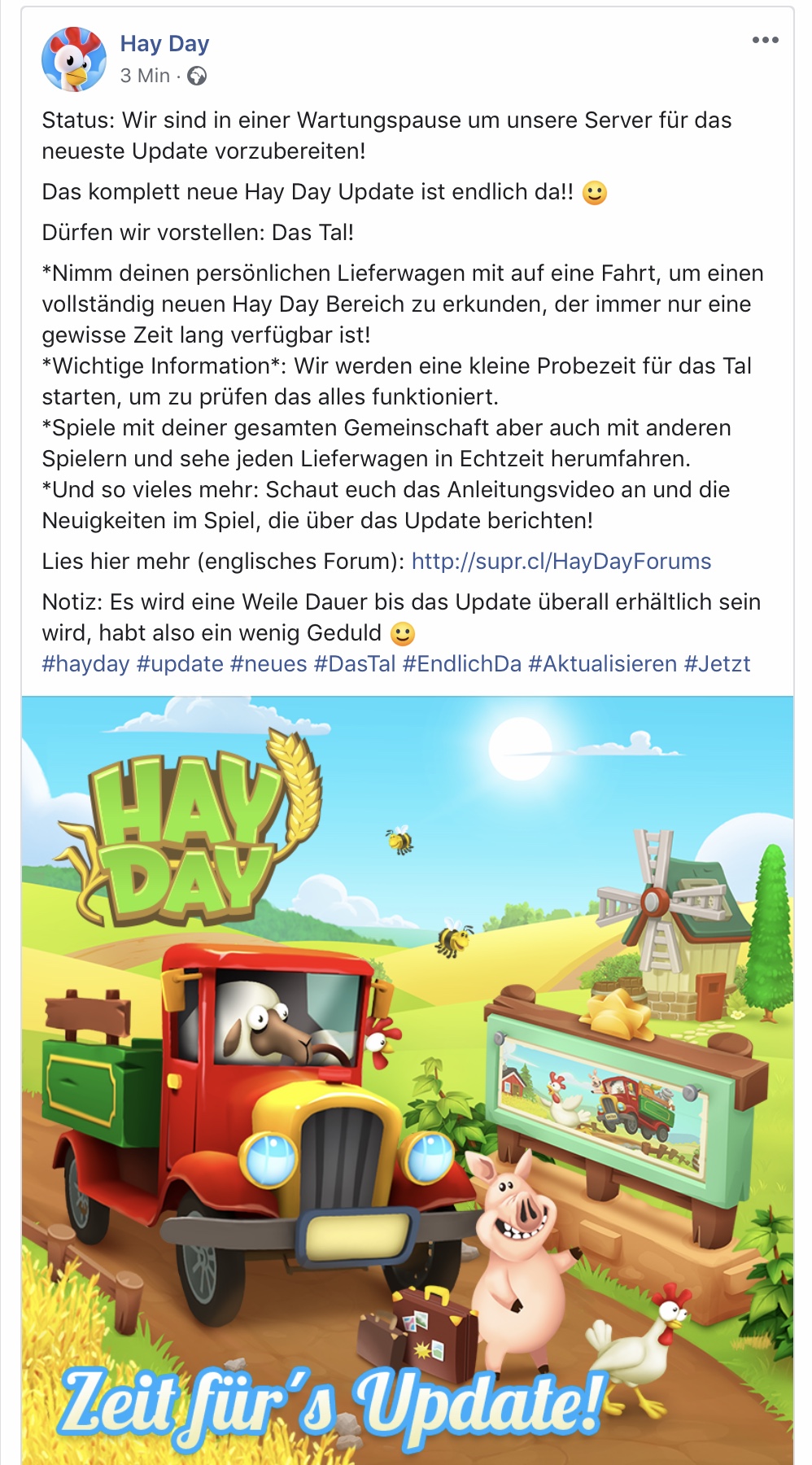The height and width of the screenshot is (1465, 812).
Task: Open the supr.cl/HayDayForums link
Action: click(x=561, y=562)
